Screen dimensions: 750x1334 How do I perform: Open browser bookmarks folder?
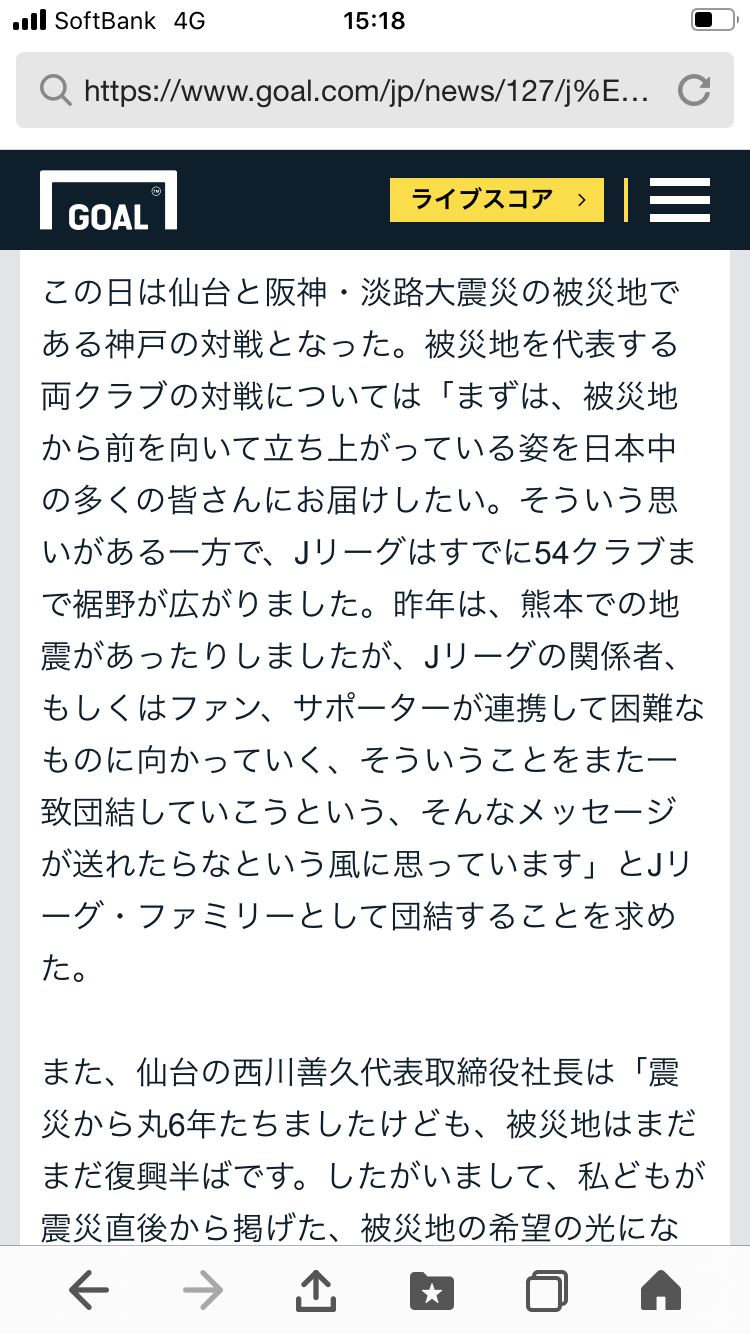(x=432, y=1291)
